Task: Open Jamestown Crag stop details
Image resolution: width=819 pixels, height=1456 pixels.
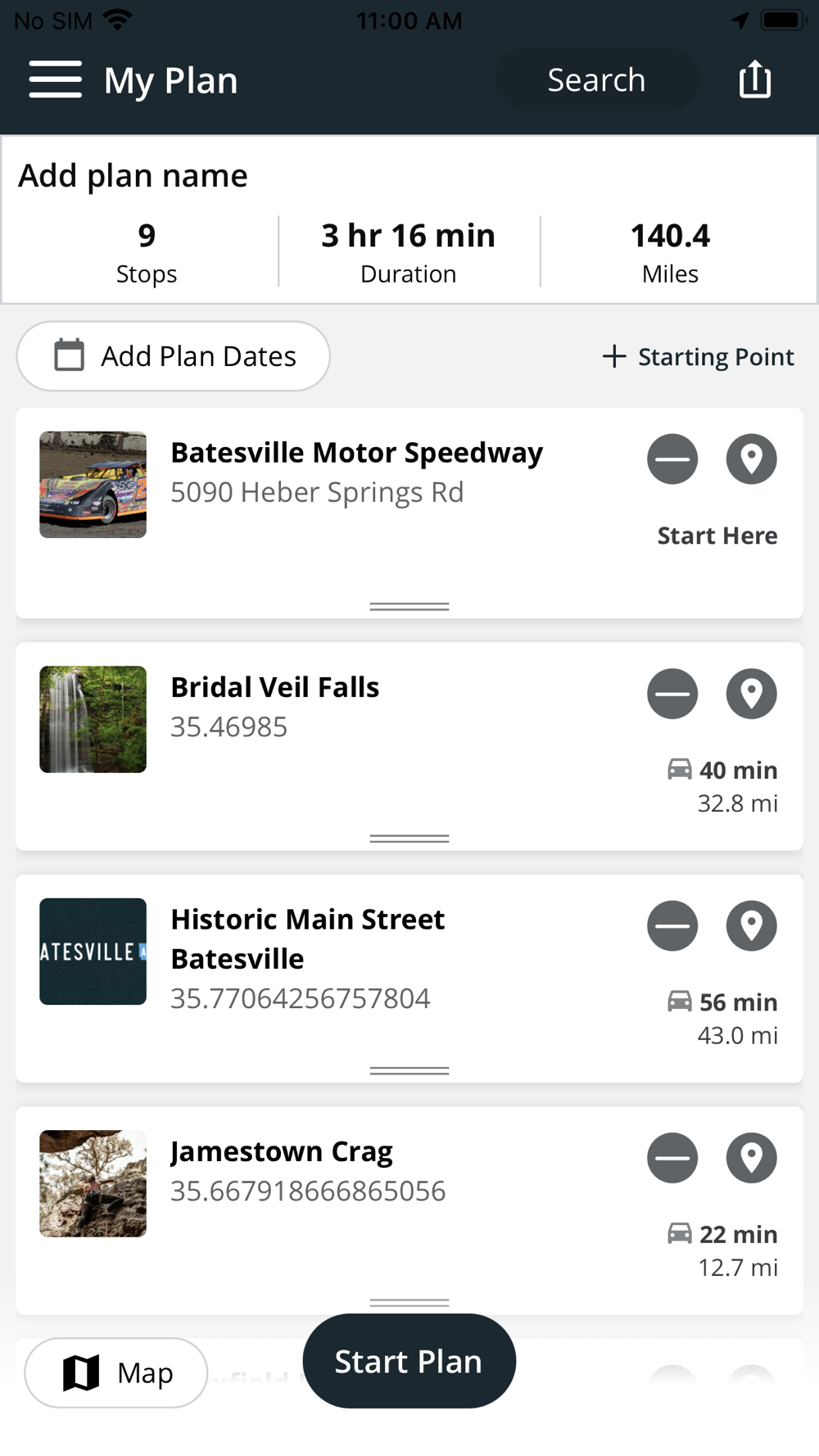Action: coord(409,1210)
